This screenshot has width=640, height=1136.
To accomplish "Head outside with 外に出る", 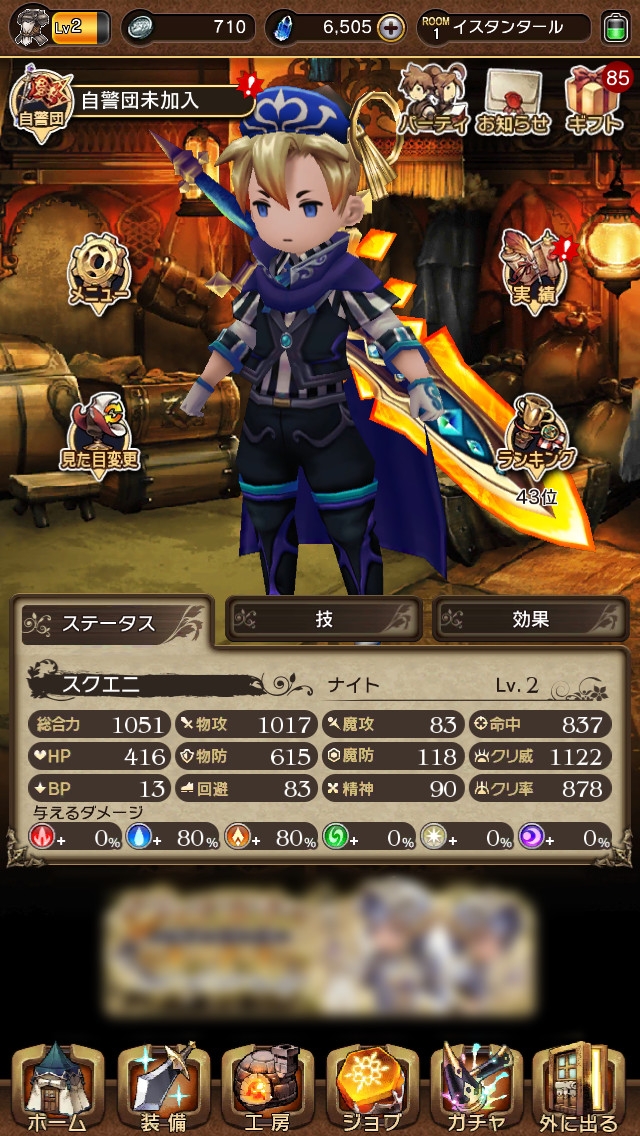I will pyautogui.click(x=583, y=1087).
